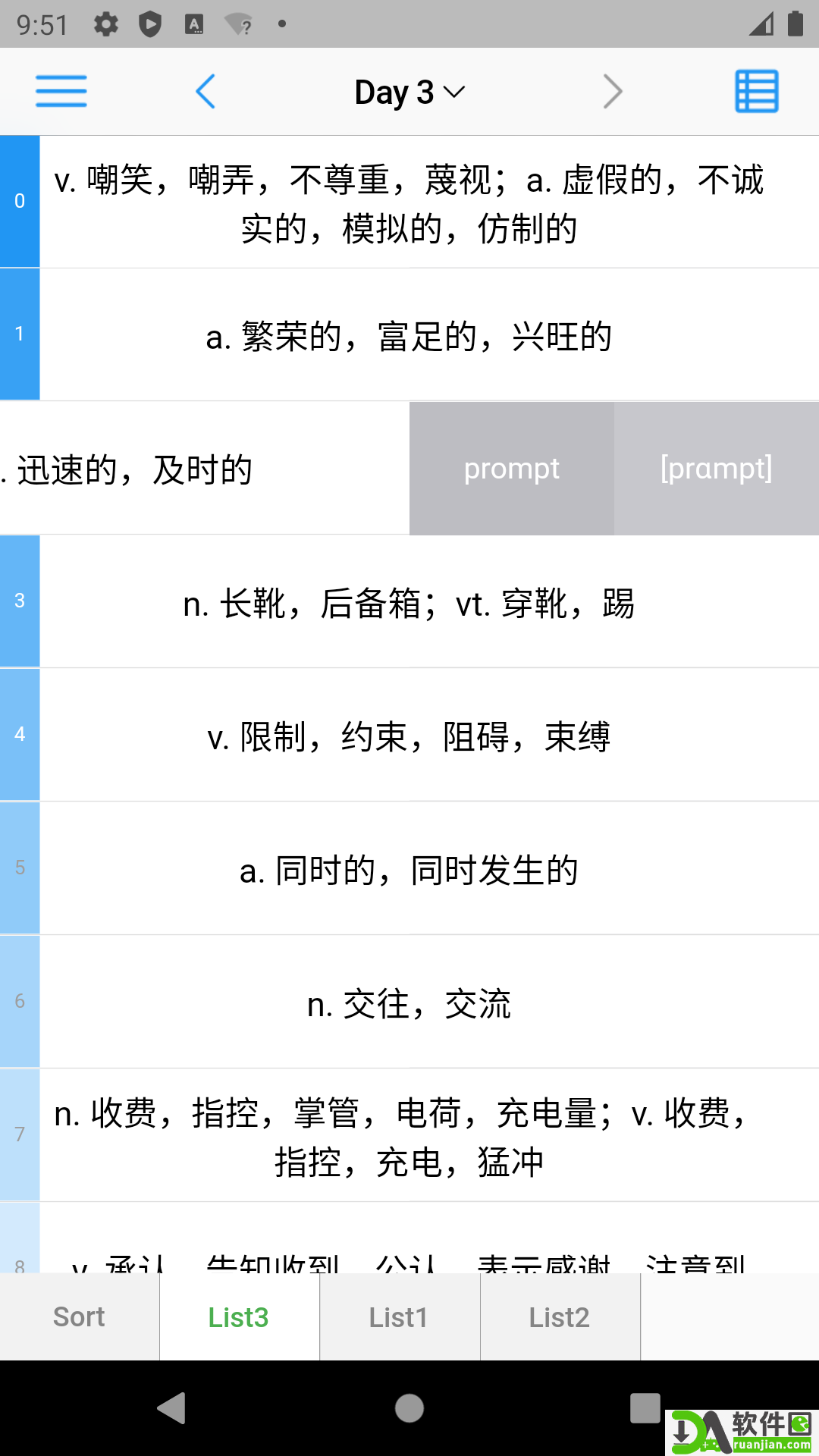Open the settings gear in the status bar

point(105,23)
